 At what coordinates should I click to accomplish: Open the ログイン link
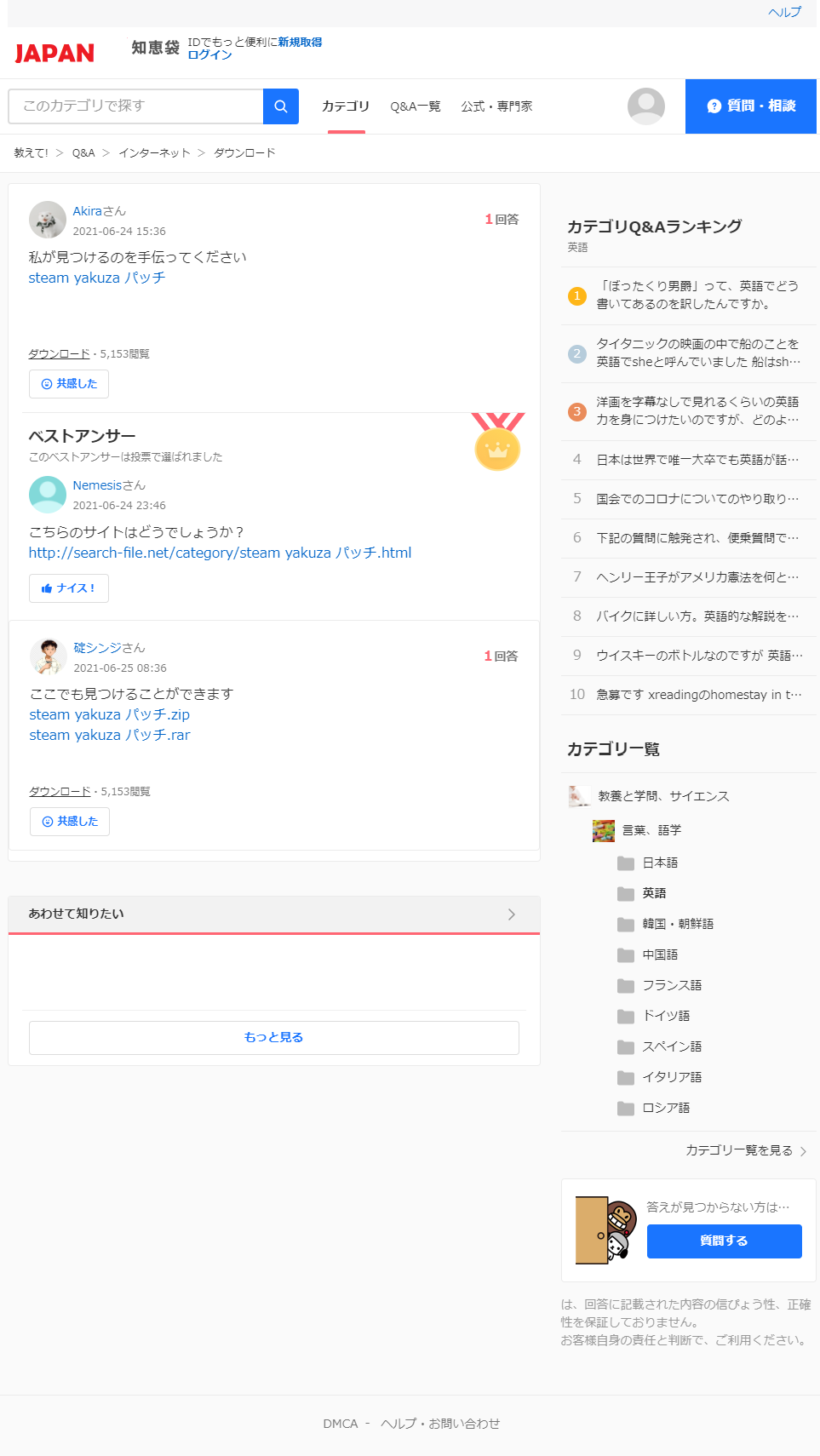coord(209,54)
